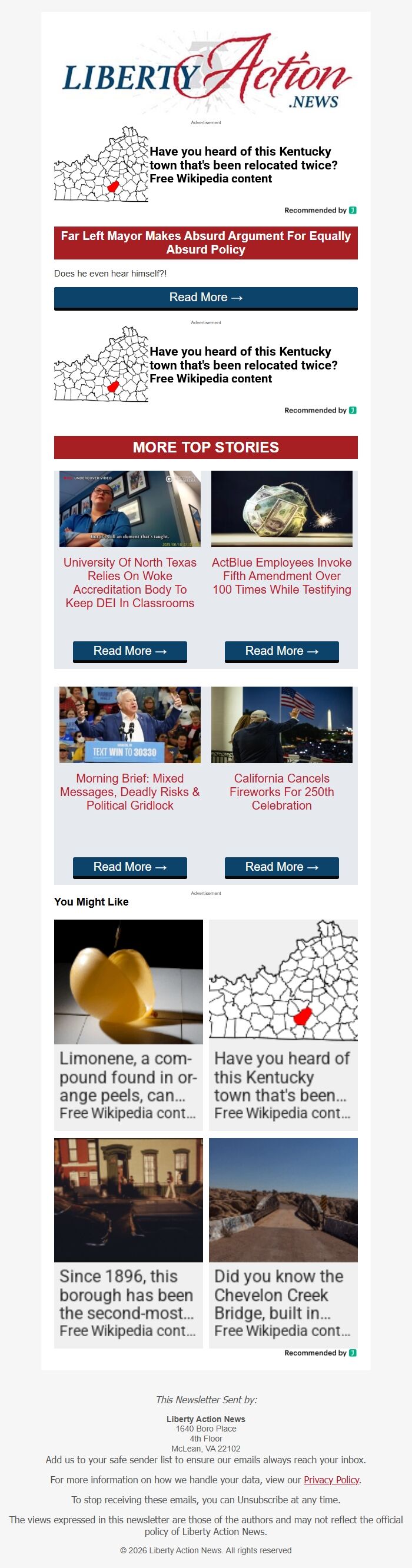Image resolution: width=412 pixels, height=1568 pixels.
Task: Open the ActBlue Employees Fifth Amendment story
Action: tap(282, 576)
